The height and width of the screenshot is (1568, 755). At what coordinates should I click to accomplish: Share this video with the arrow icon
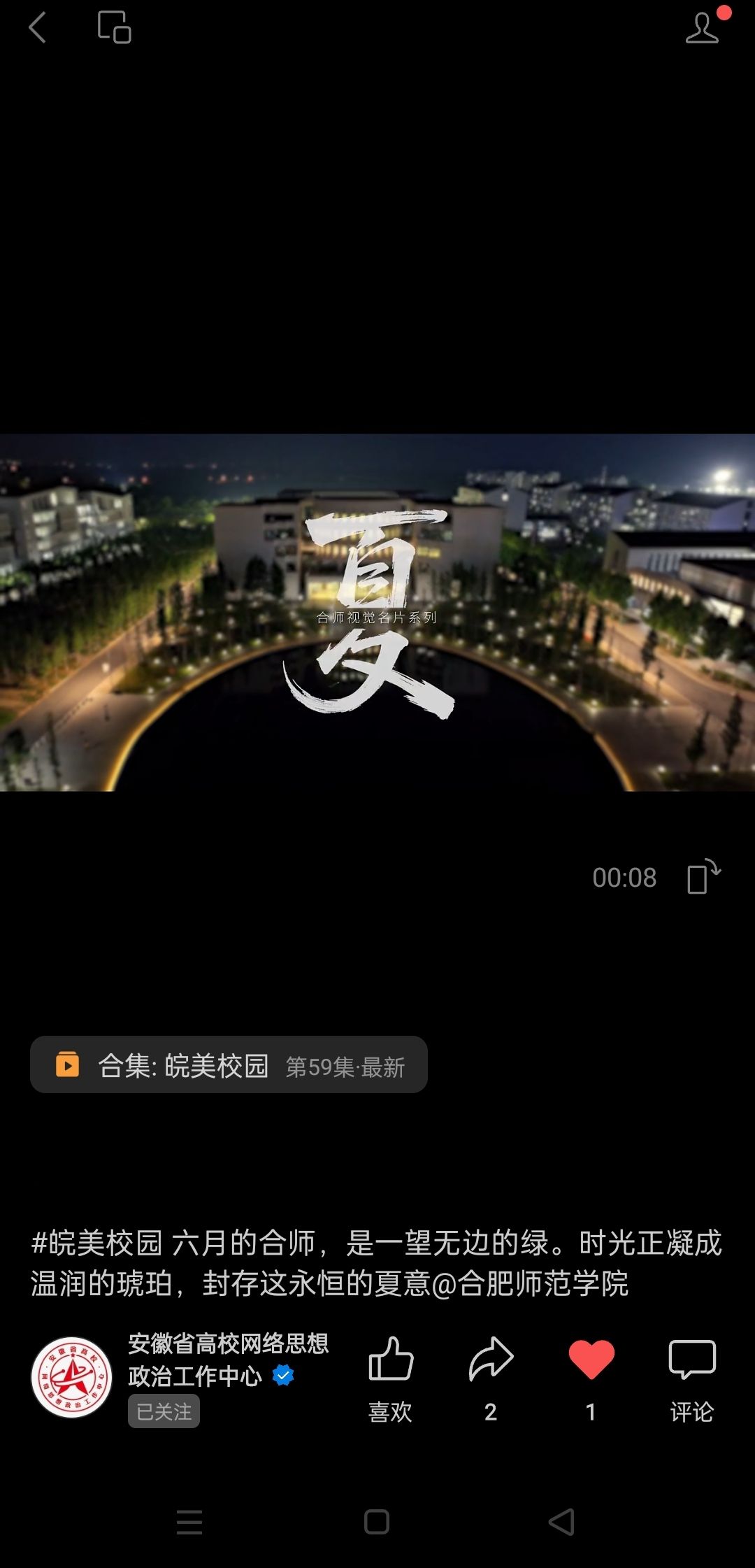point(491,1360)
